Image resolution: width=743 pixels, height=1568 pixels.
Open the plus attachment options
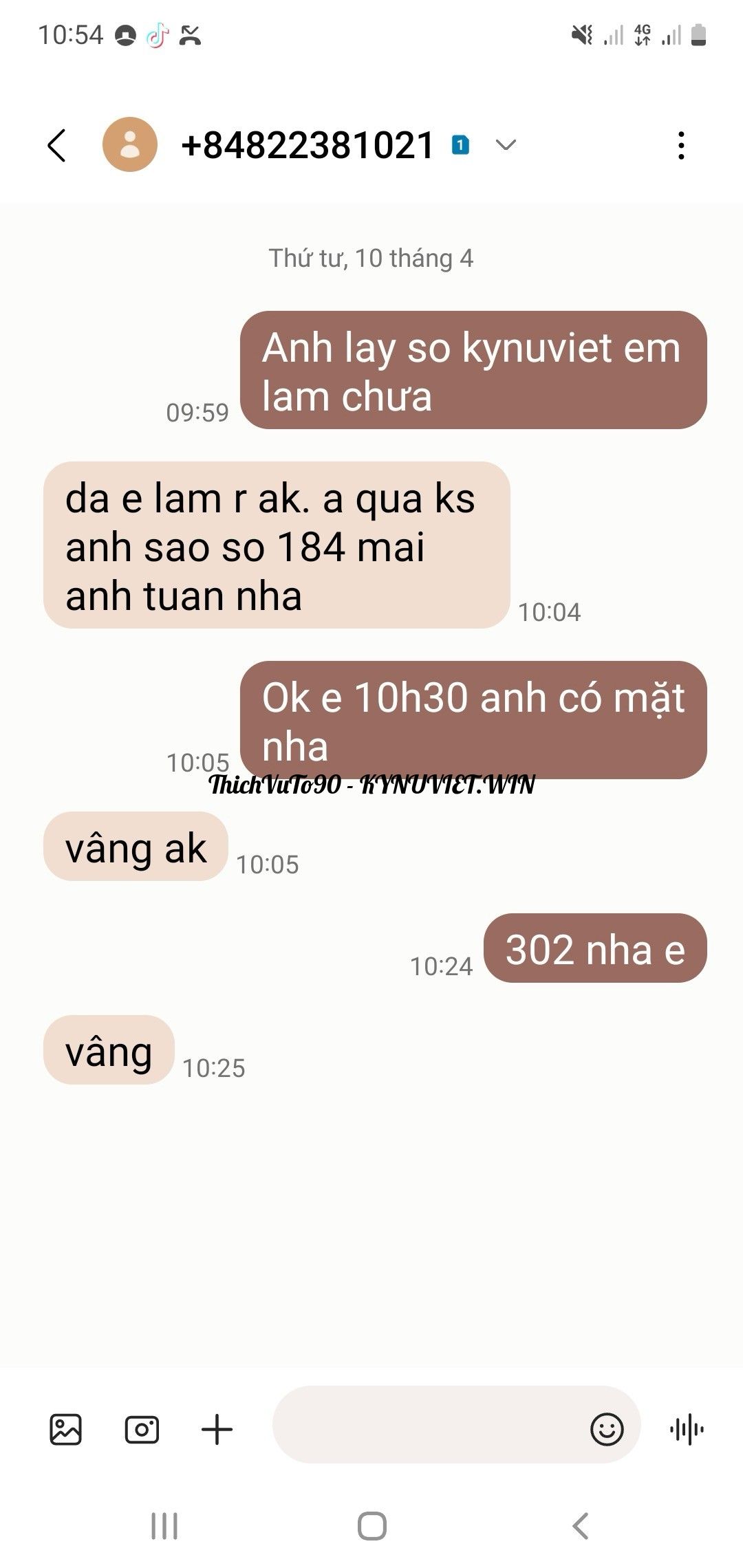coord(217,1429)
